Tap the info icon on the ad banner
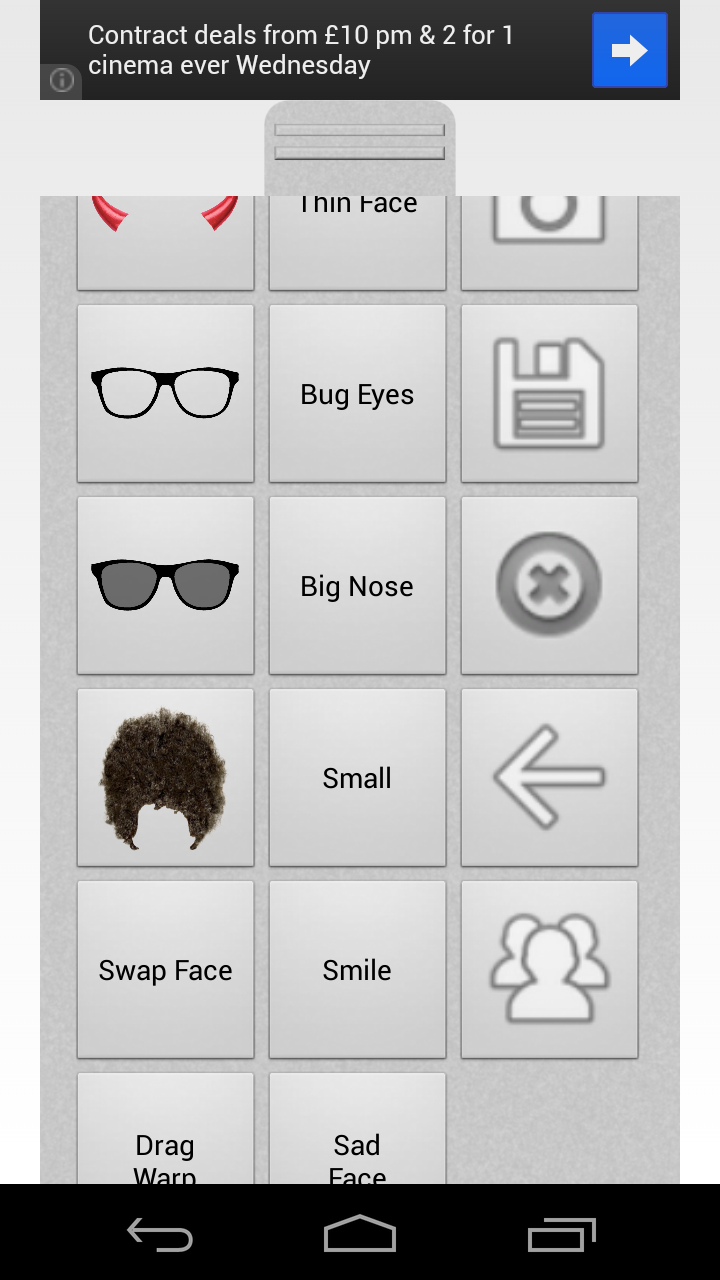The height and width of the screenshot is (1280, 720). tap(61, 81)
